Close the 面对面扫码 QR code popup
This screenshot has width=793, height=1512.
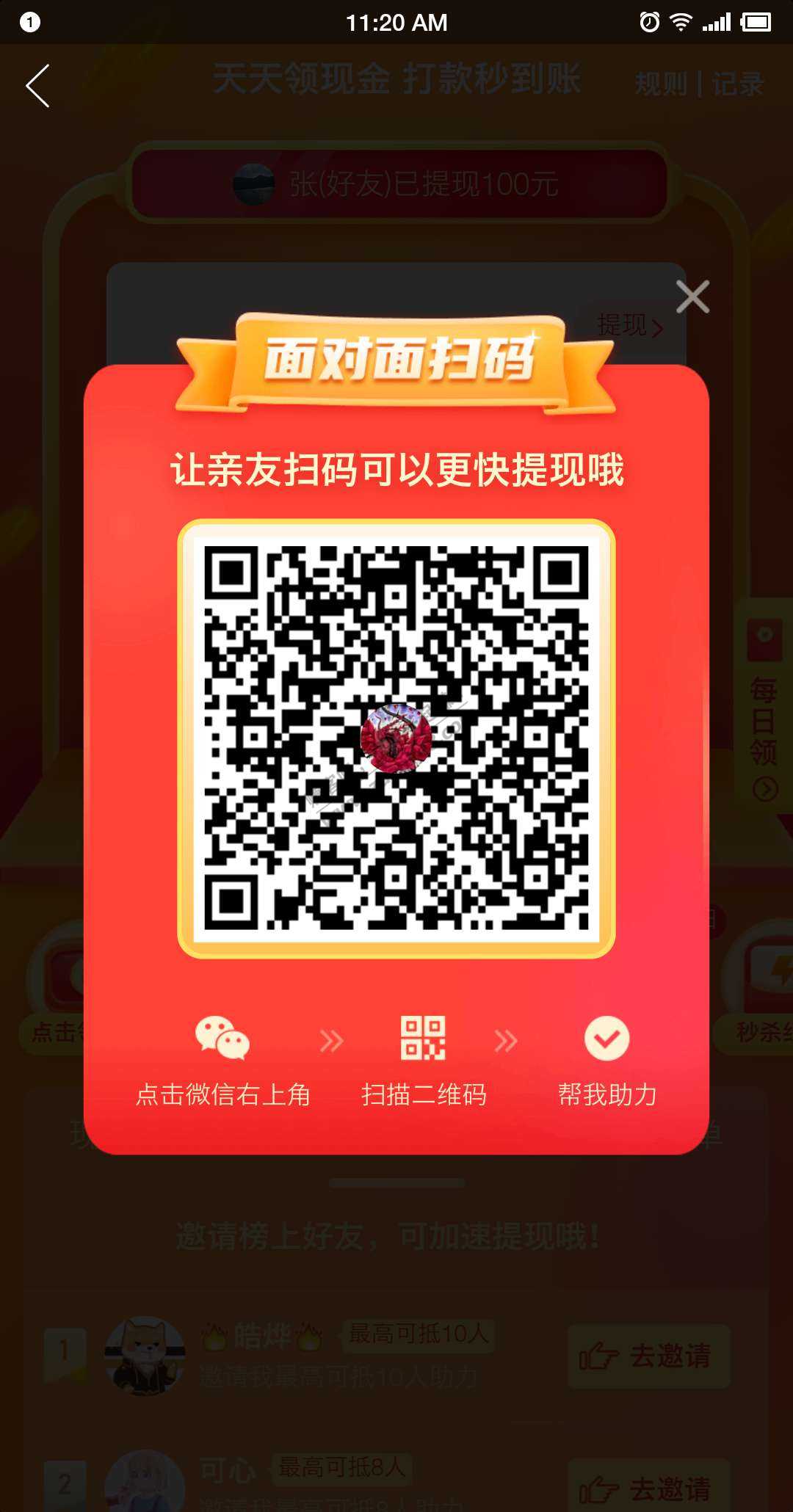(692, 297)
